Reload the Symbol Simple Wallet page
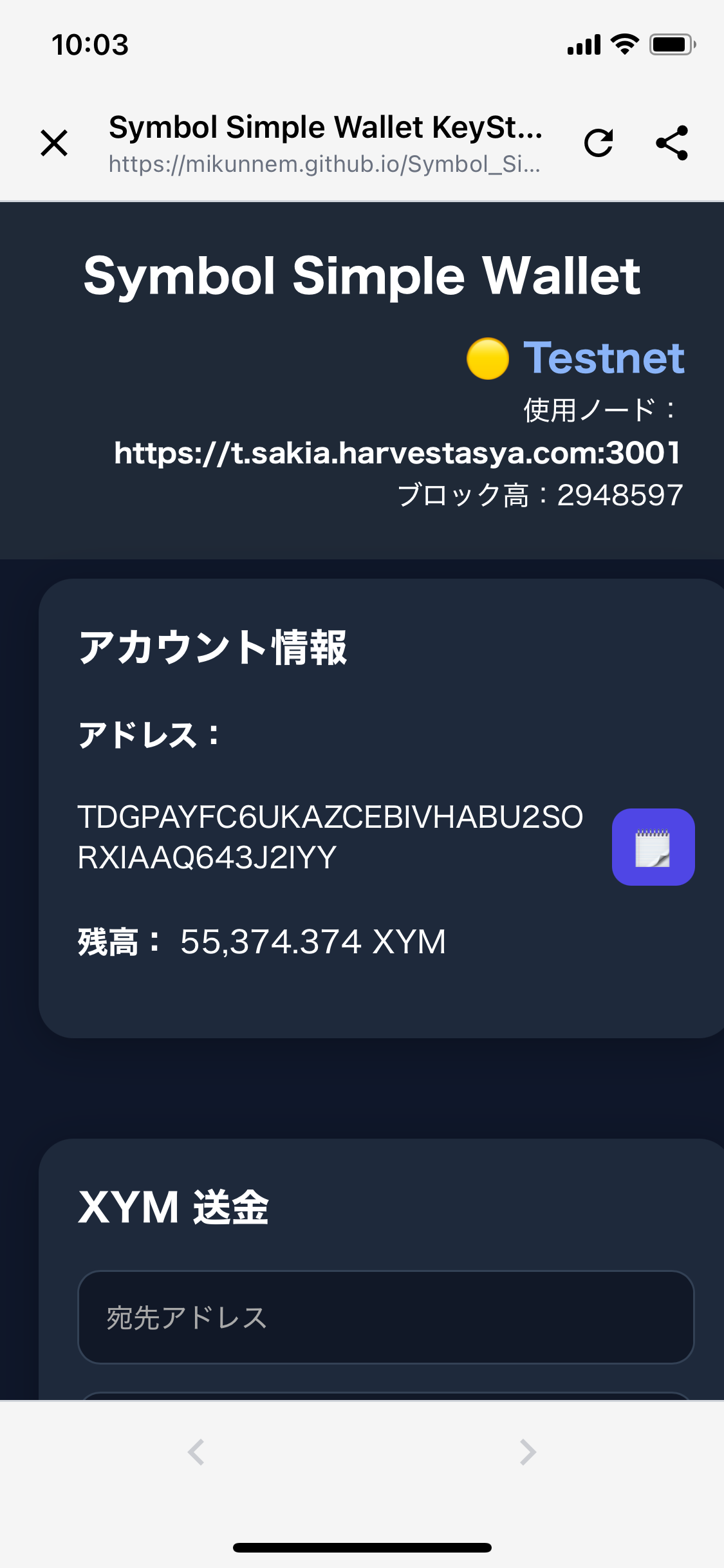Image resolution: width=724 pixels, height=1568 pixels. [x=599, y=143]
